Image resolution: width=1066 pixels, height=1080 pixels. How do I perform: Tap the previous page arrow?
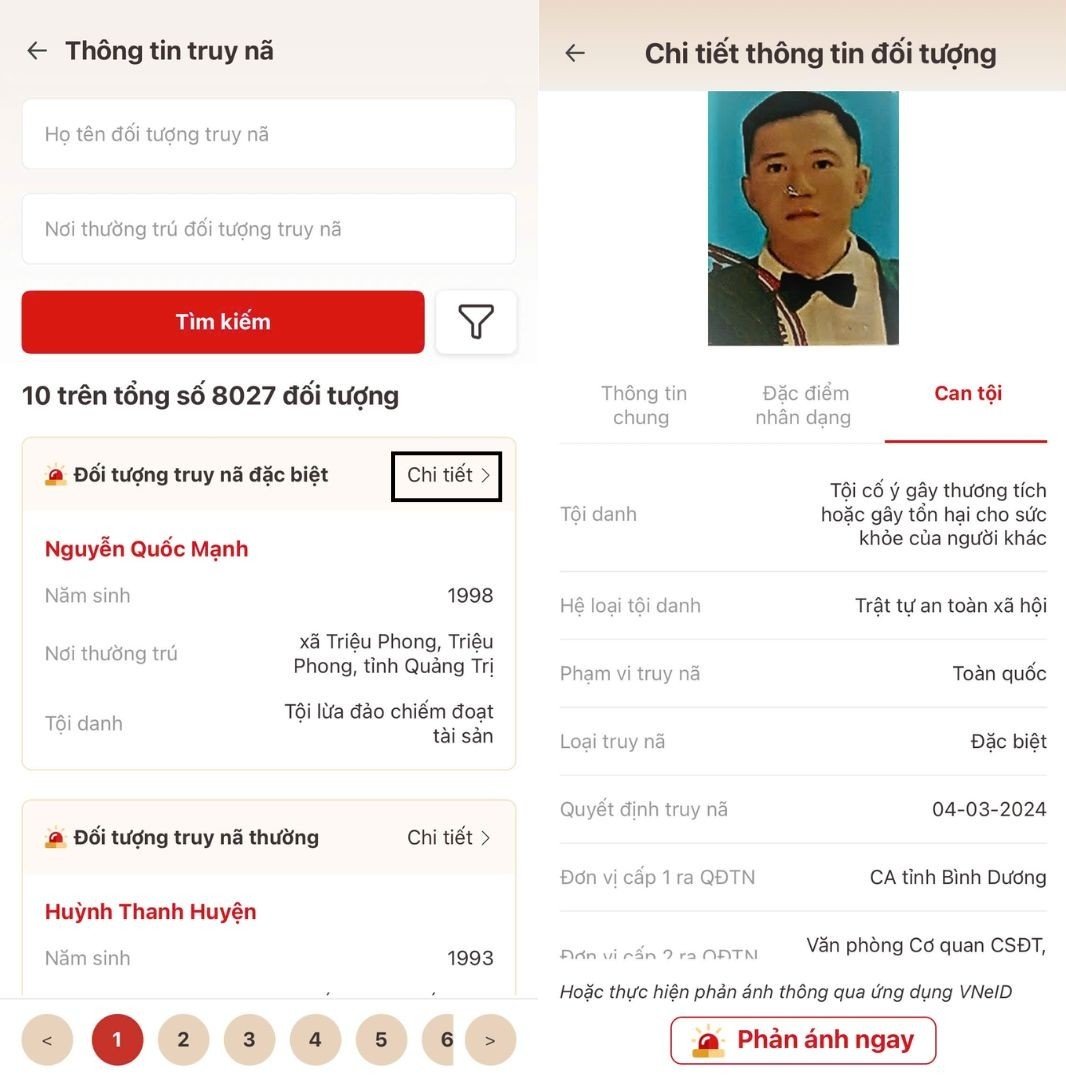47,1040
